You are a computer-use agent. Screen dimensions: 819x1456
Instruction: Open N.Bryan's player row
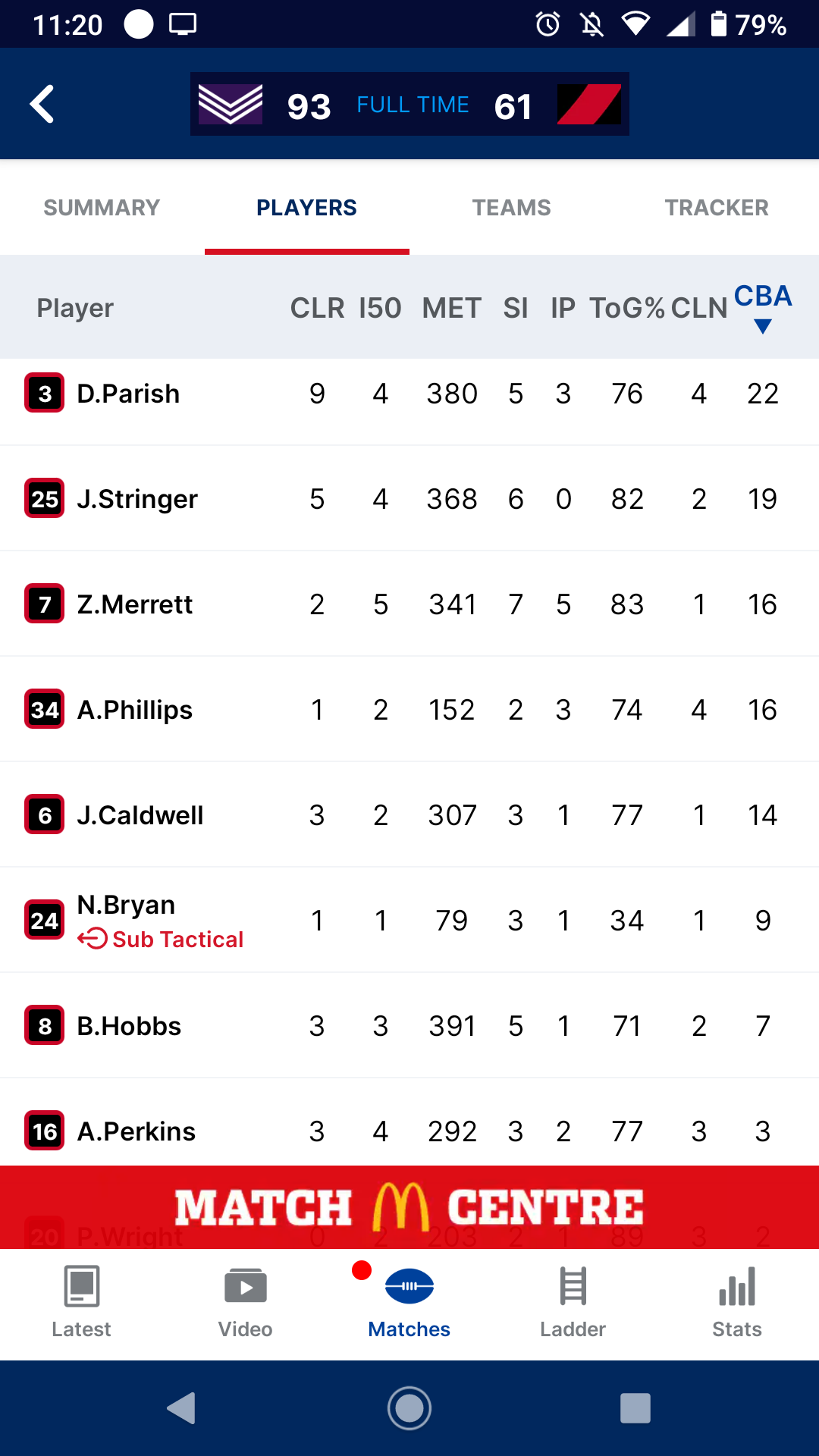[x=409, y=921]
